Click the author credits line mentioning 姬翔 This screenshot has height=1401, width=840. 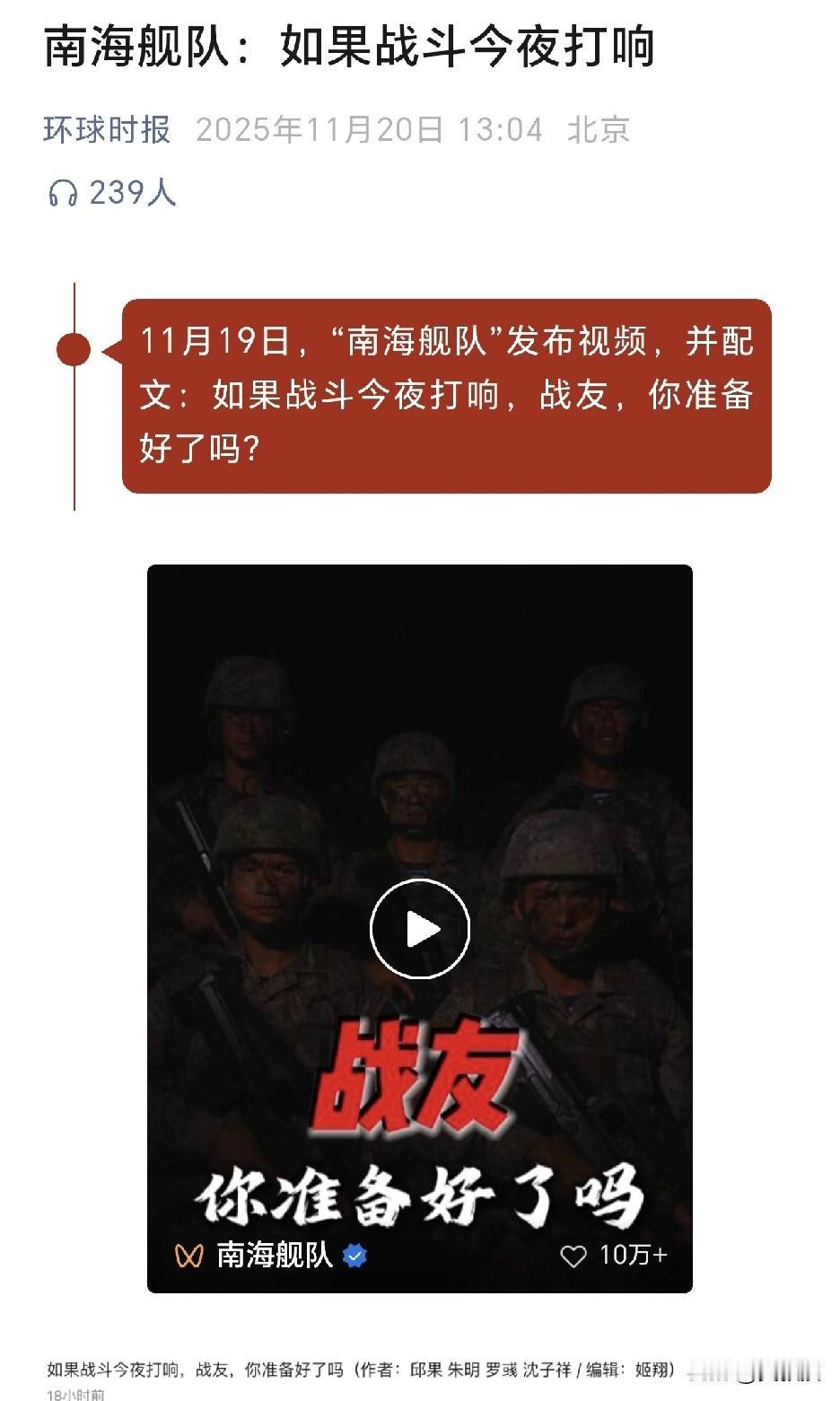(x=359, y=1361)
